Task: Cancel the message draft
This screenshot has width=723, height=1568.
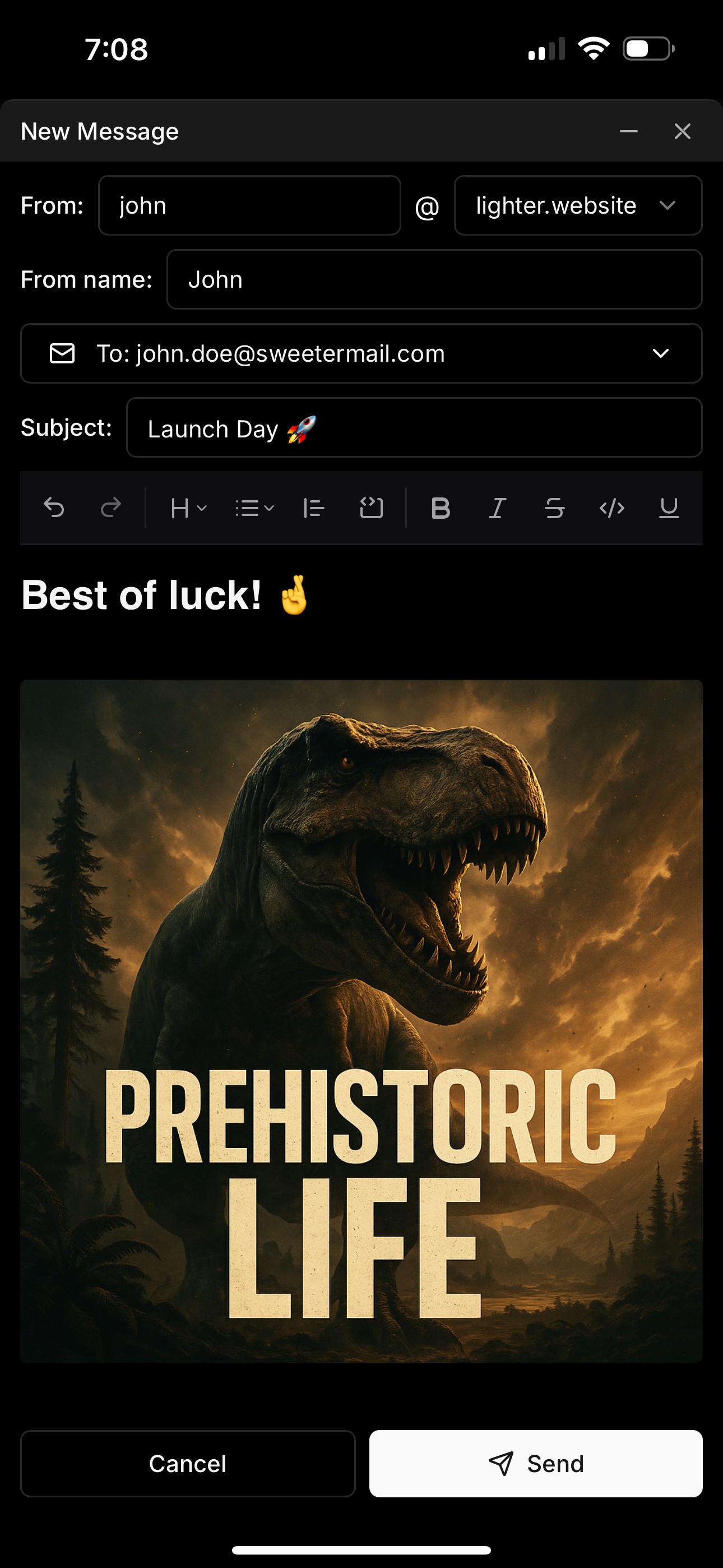Action: coord(187,1463)
